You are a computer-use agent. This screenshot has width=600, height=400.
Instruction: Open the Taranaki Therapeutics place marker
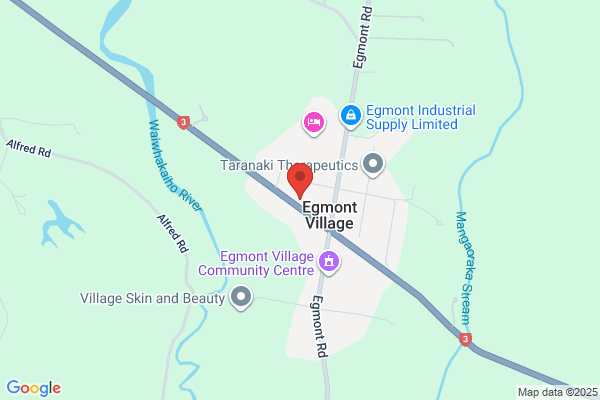click(x=373, y=165)
